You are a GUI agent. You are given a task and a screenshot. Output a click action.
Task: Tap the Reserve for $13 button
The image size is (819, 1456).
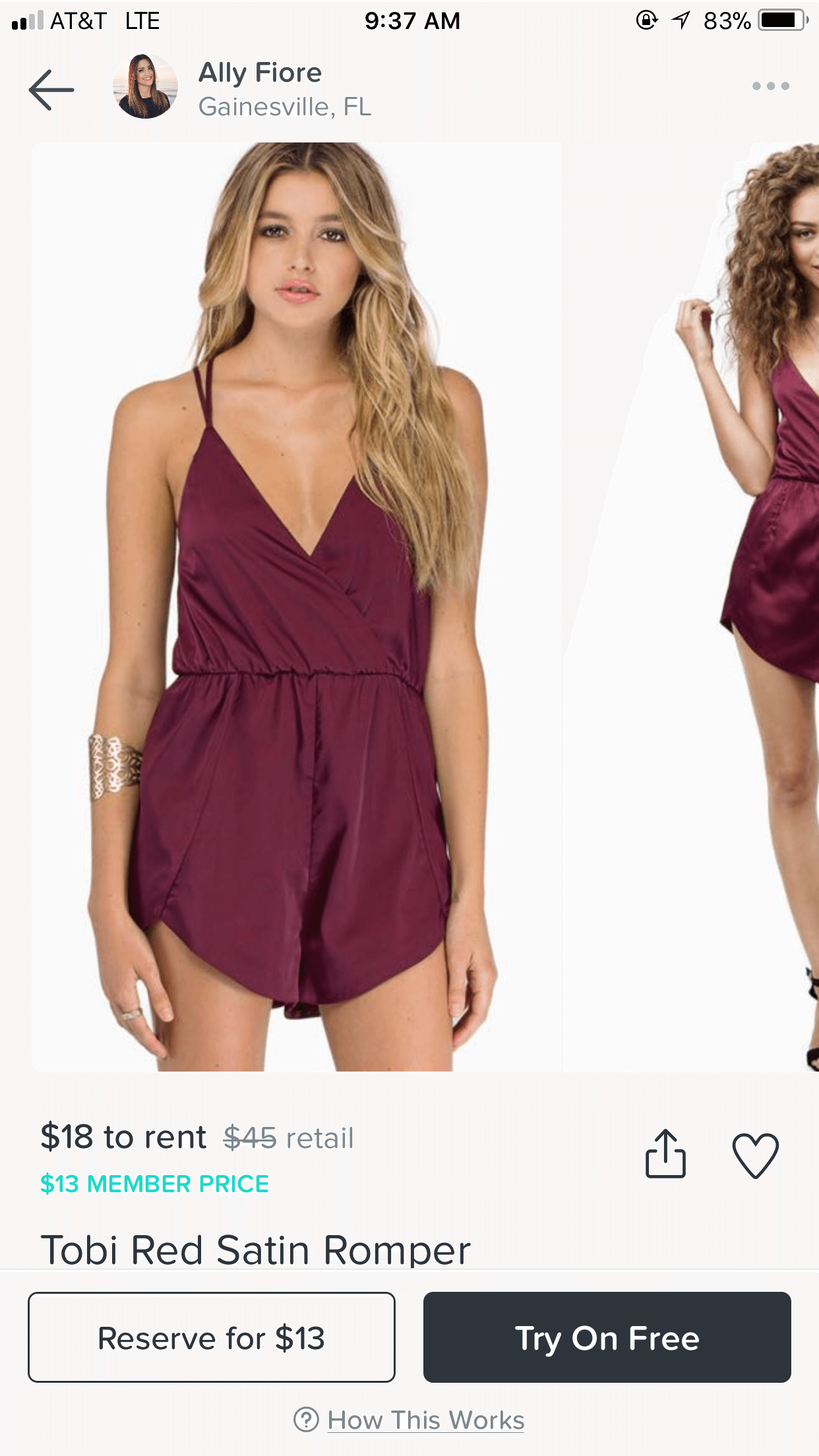212,1337
